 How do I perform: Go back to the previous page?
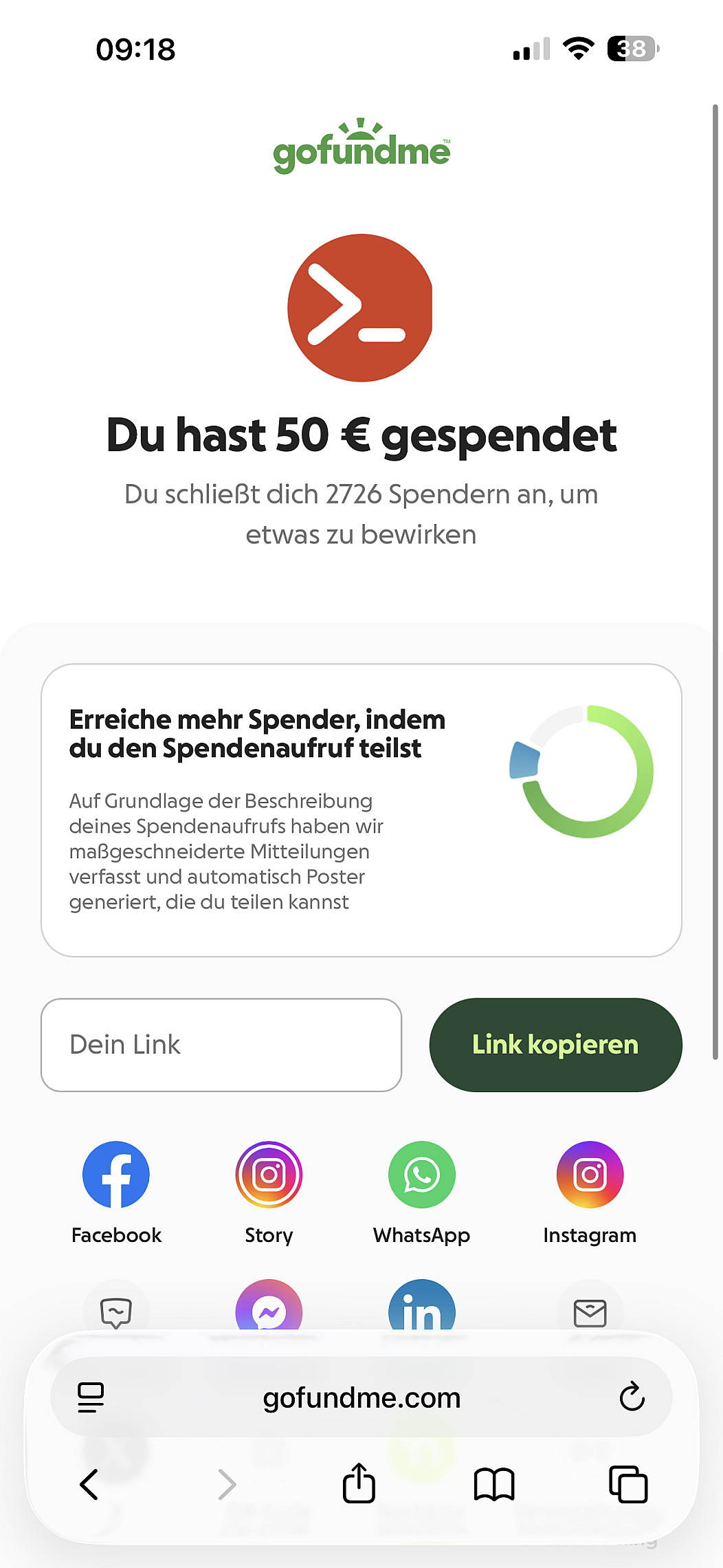[89, 1484]
